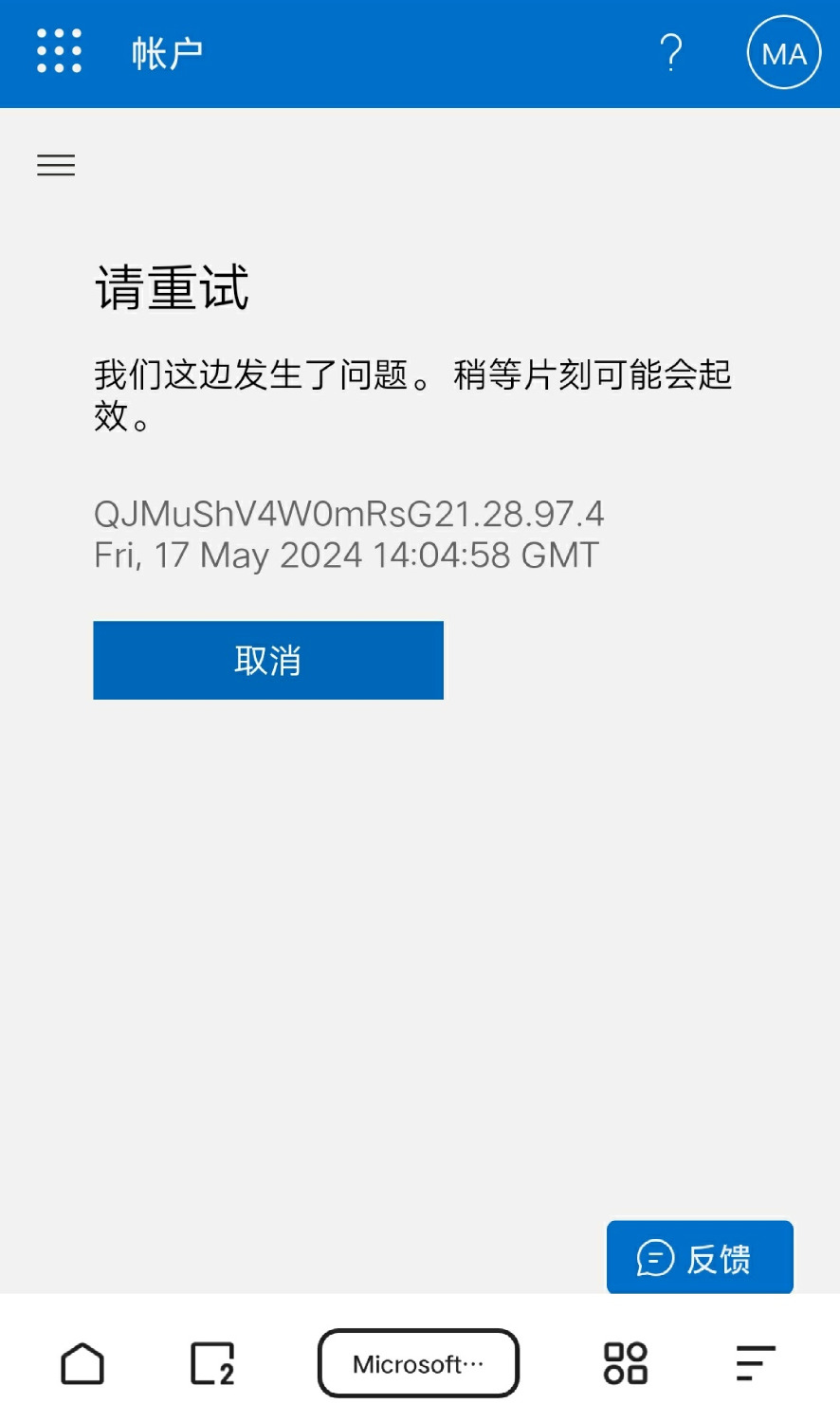Expand the hamburger navigation menu

pyautogui.click(x=56, y=165)
